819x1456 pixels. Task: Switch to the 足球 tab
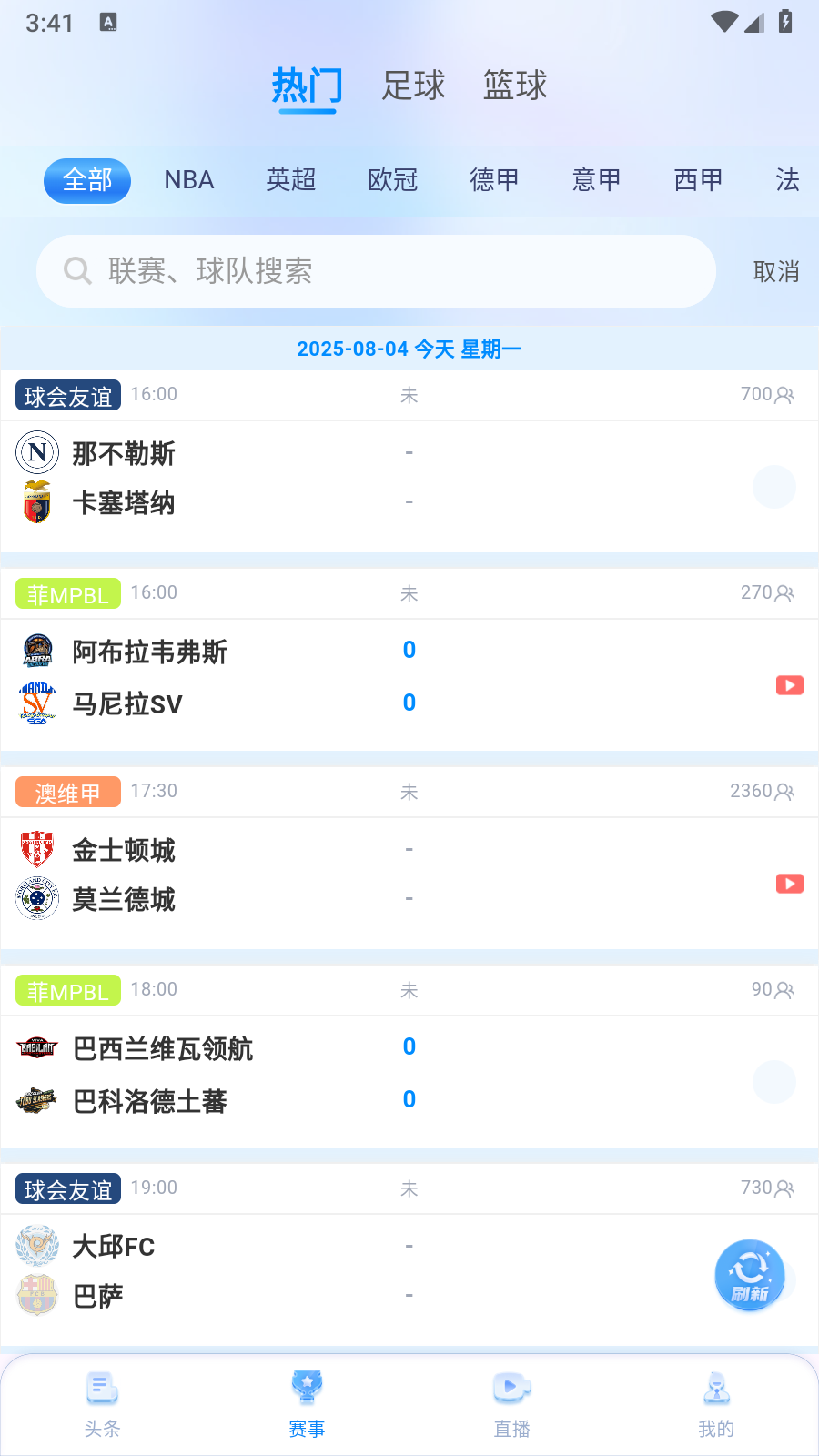[413, 86]
